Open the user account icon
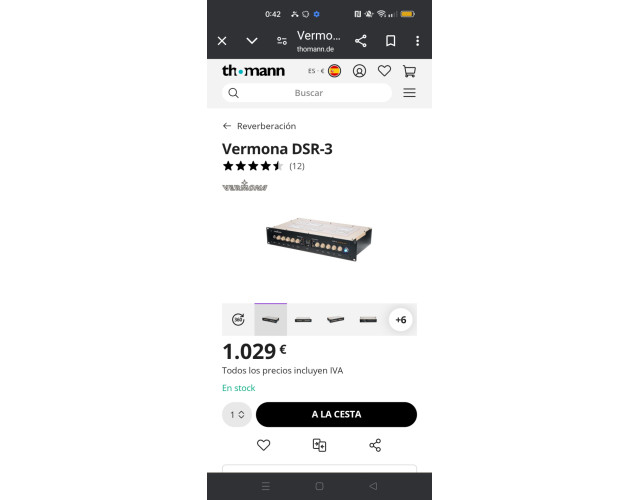This screenshot has width=640, height=500. pyautogui.click(x=359, y=71)
